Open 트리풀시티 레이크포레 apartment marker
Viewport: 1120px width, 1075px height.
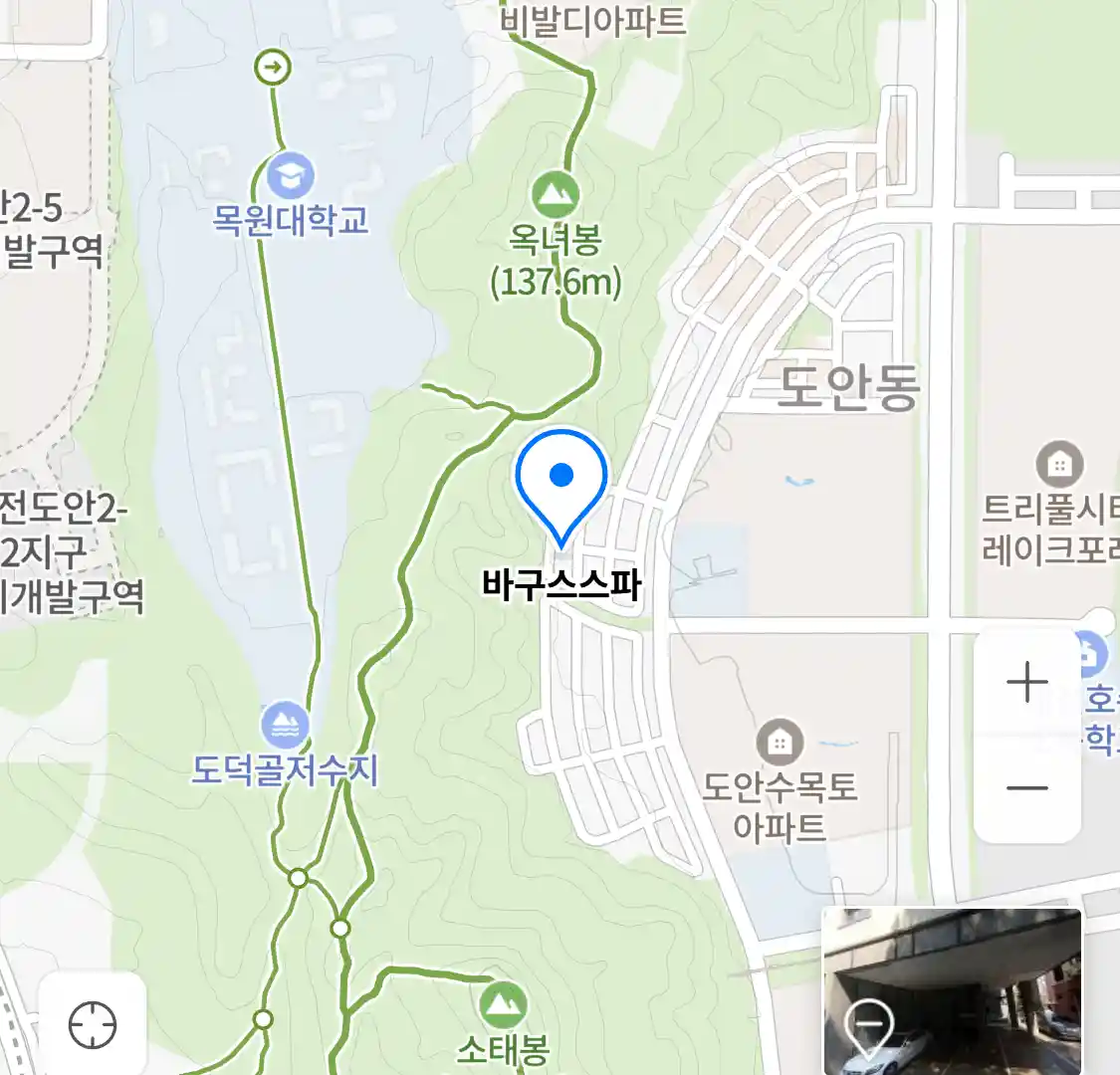click(1059, 465)
